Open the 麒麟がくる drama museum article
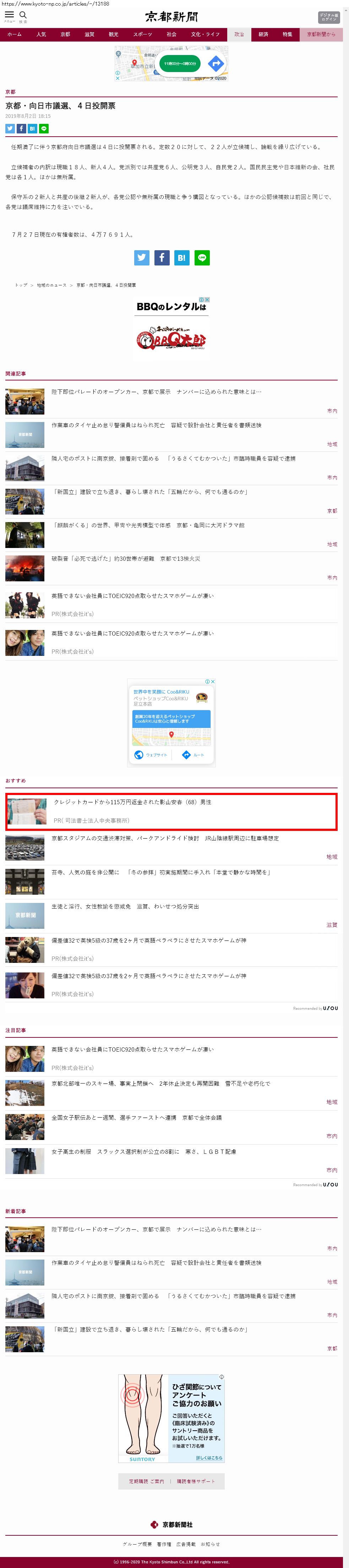Screen dimensions: 349x1568 pyautogui.click(x=148, y=525)
